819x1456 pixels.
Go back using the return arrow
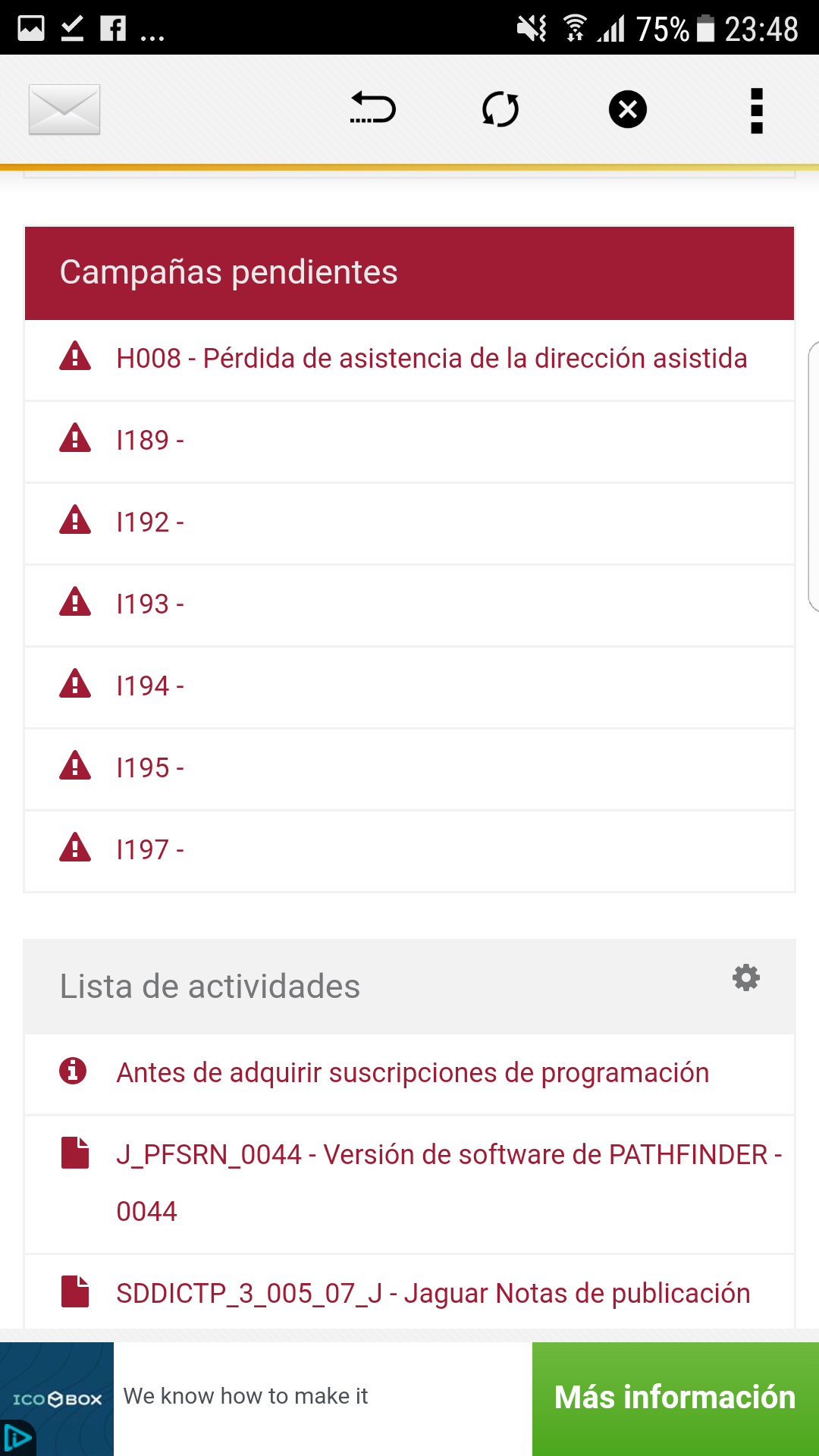coord(372,108)
